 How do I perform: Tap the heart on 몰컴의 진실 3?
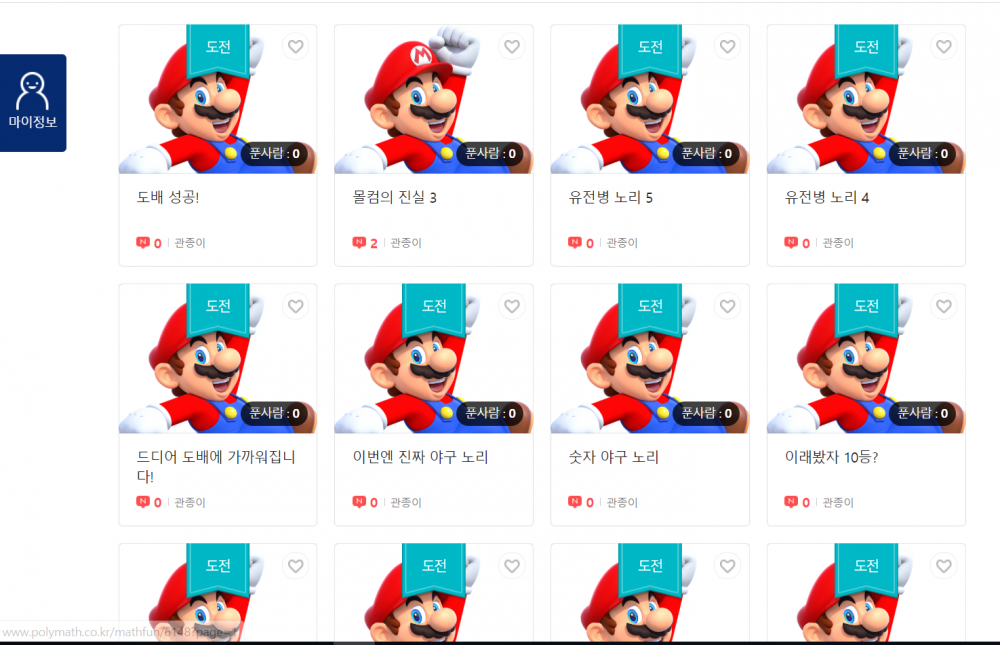(x=511, y=47)
